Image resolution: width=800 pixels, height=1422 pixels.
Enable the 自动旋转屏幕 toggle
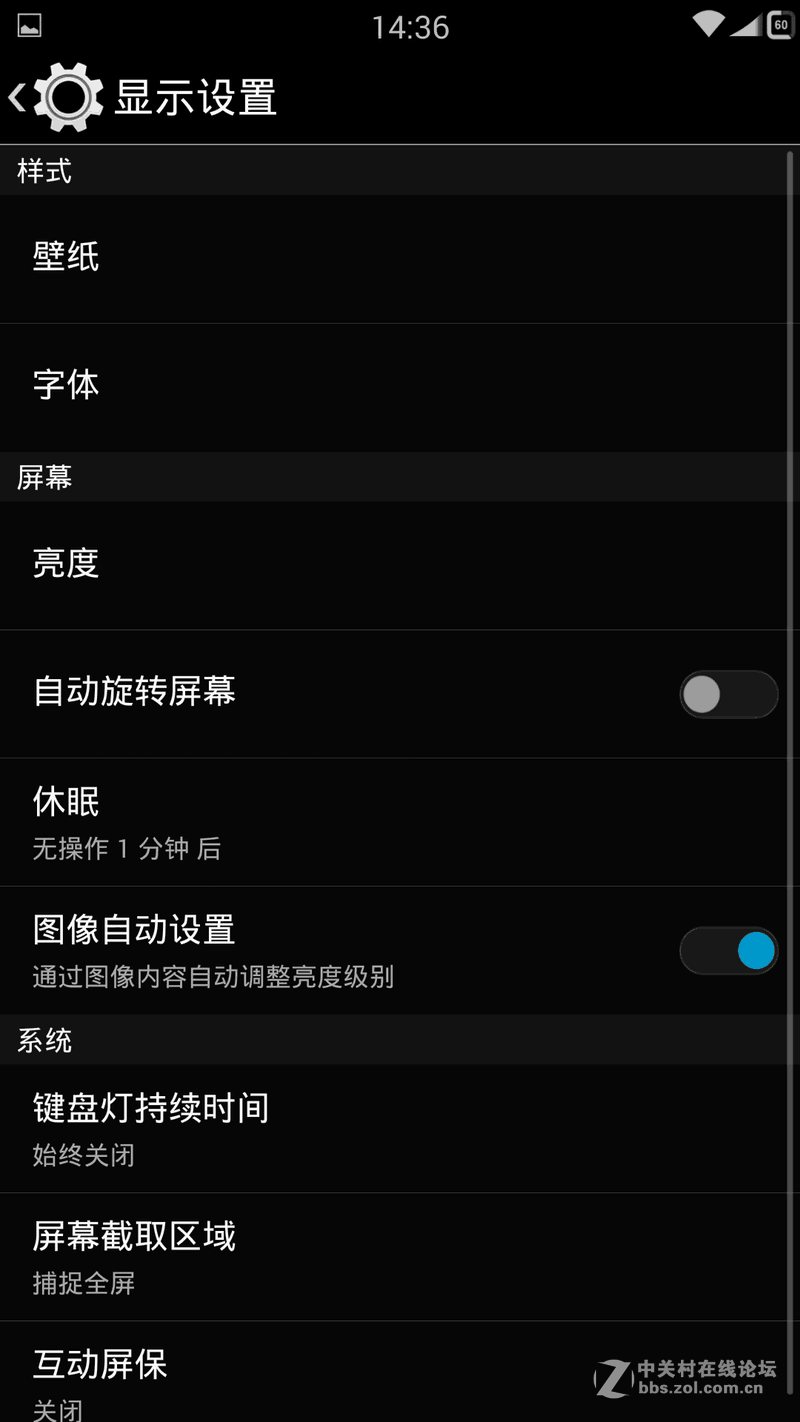728,694
